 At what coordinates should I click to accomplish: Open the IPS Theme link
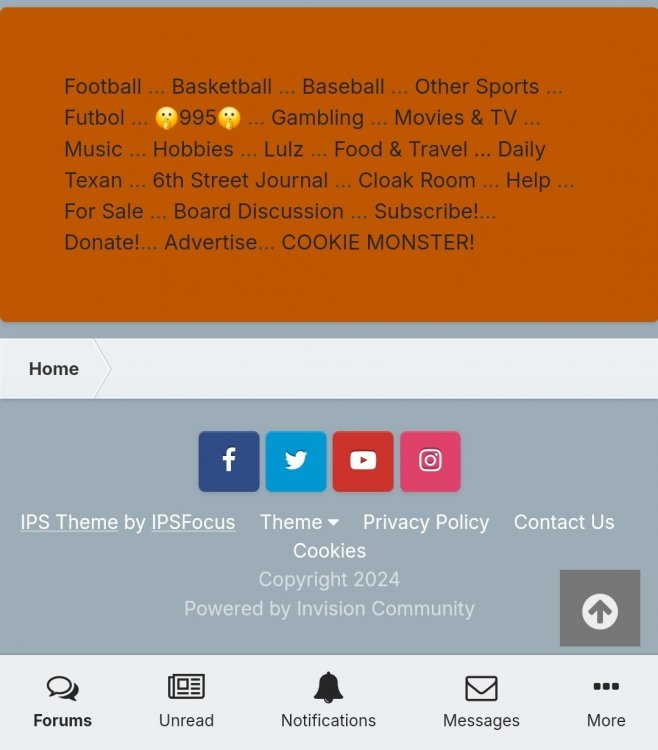pos(69,522)
